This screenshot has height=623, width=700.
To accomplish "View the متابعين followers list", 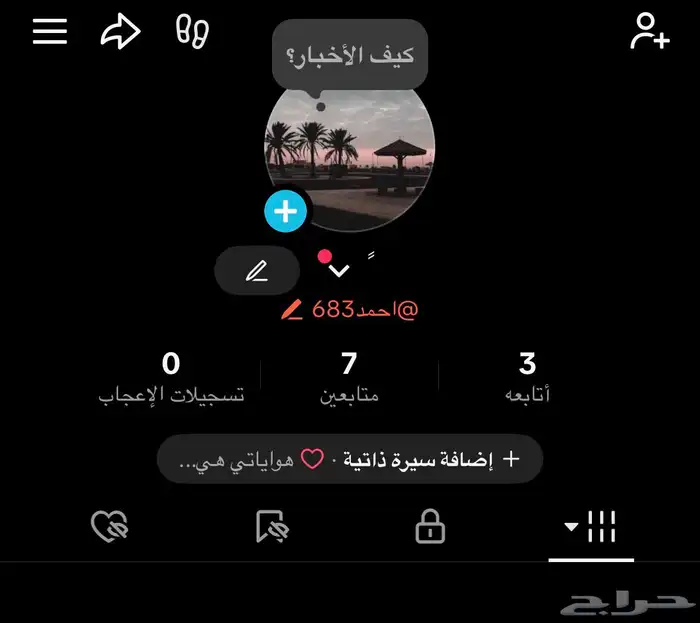I will point(349,377).
